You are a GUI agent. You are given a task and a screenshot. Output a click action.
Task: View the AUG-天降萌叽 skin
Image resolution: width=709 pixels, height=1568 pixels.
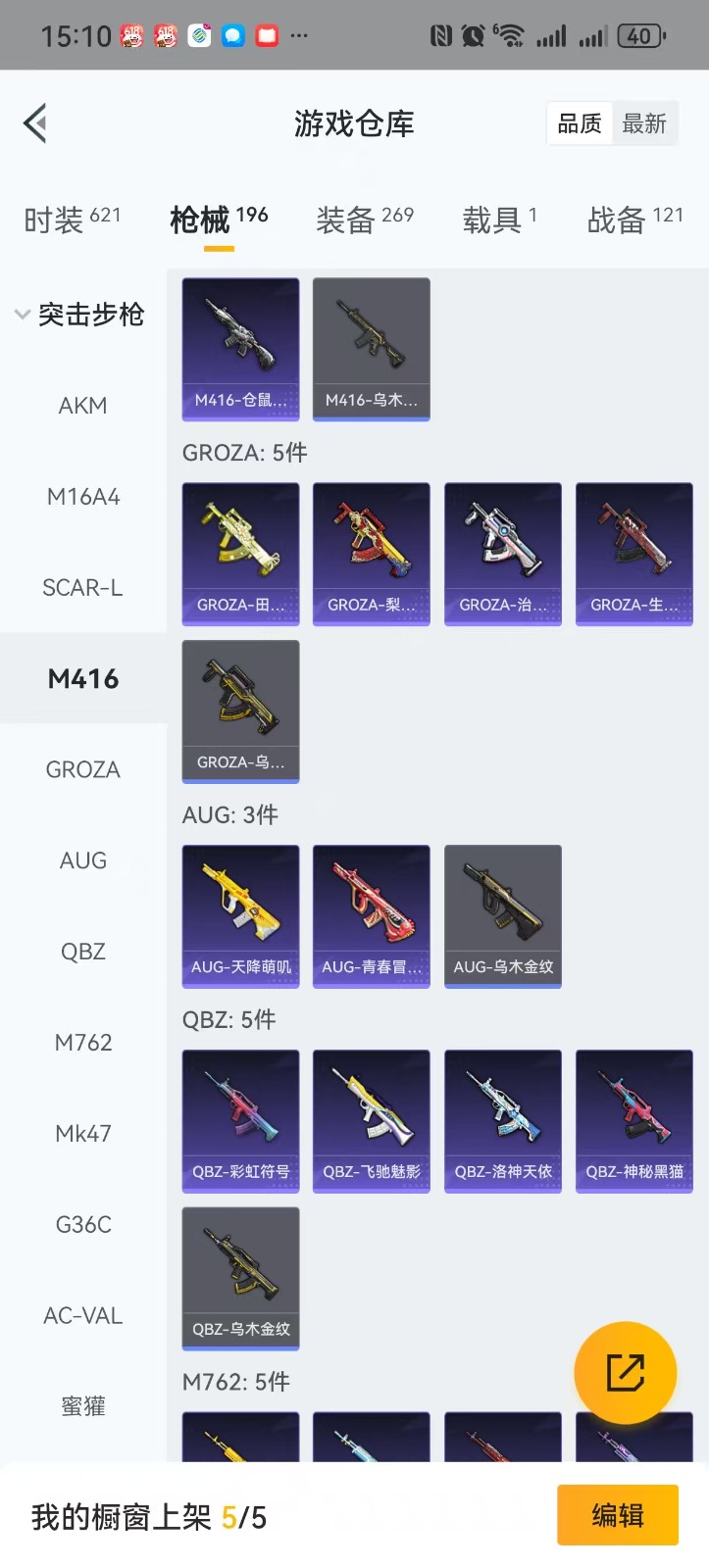point(240,916)
